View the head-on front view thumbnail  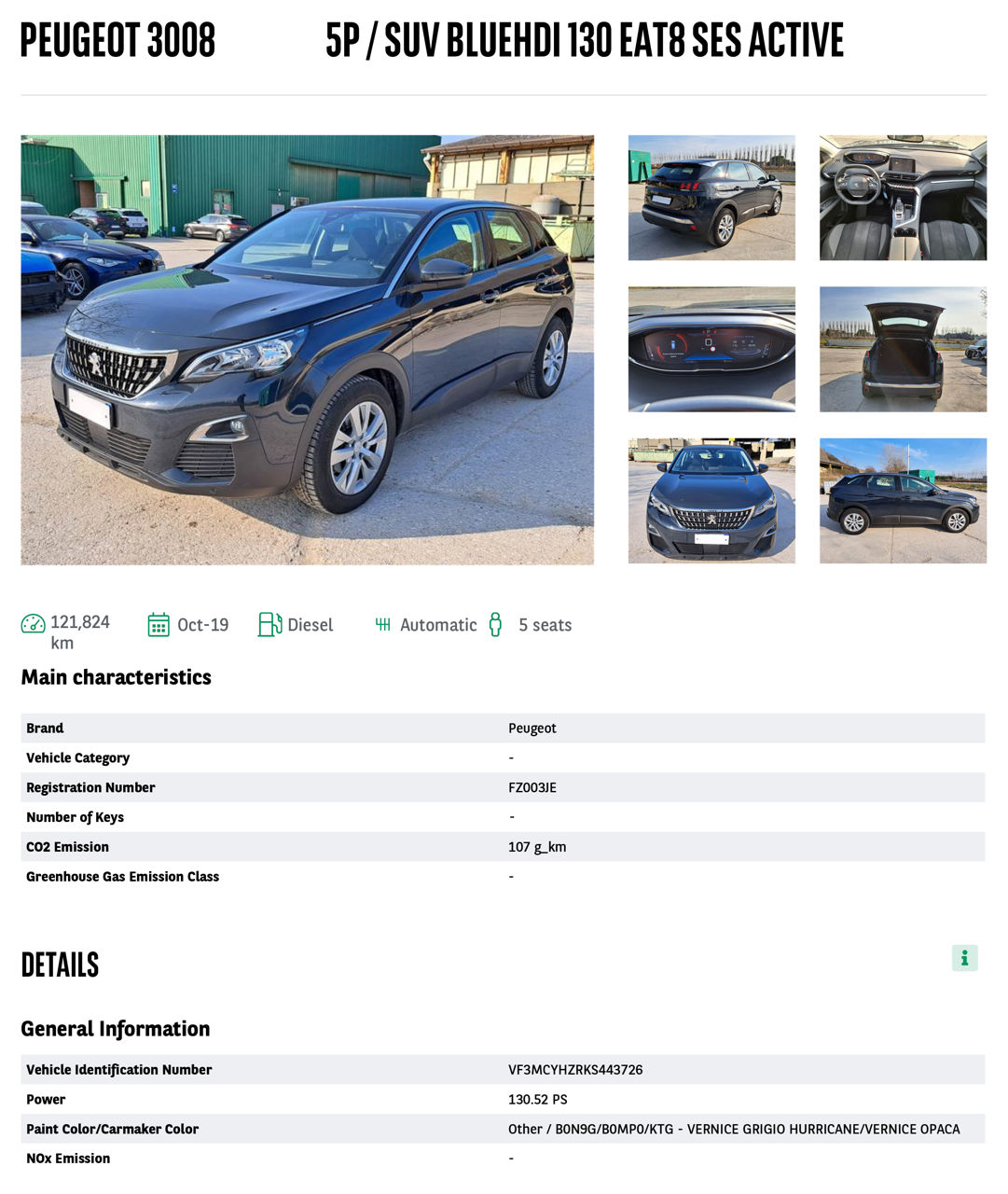[711, 501]
